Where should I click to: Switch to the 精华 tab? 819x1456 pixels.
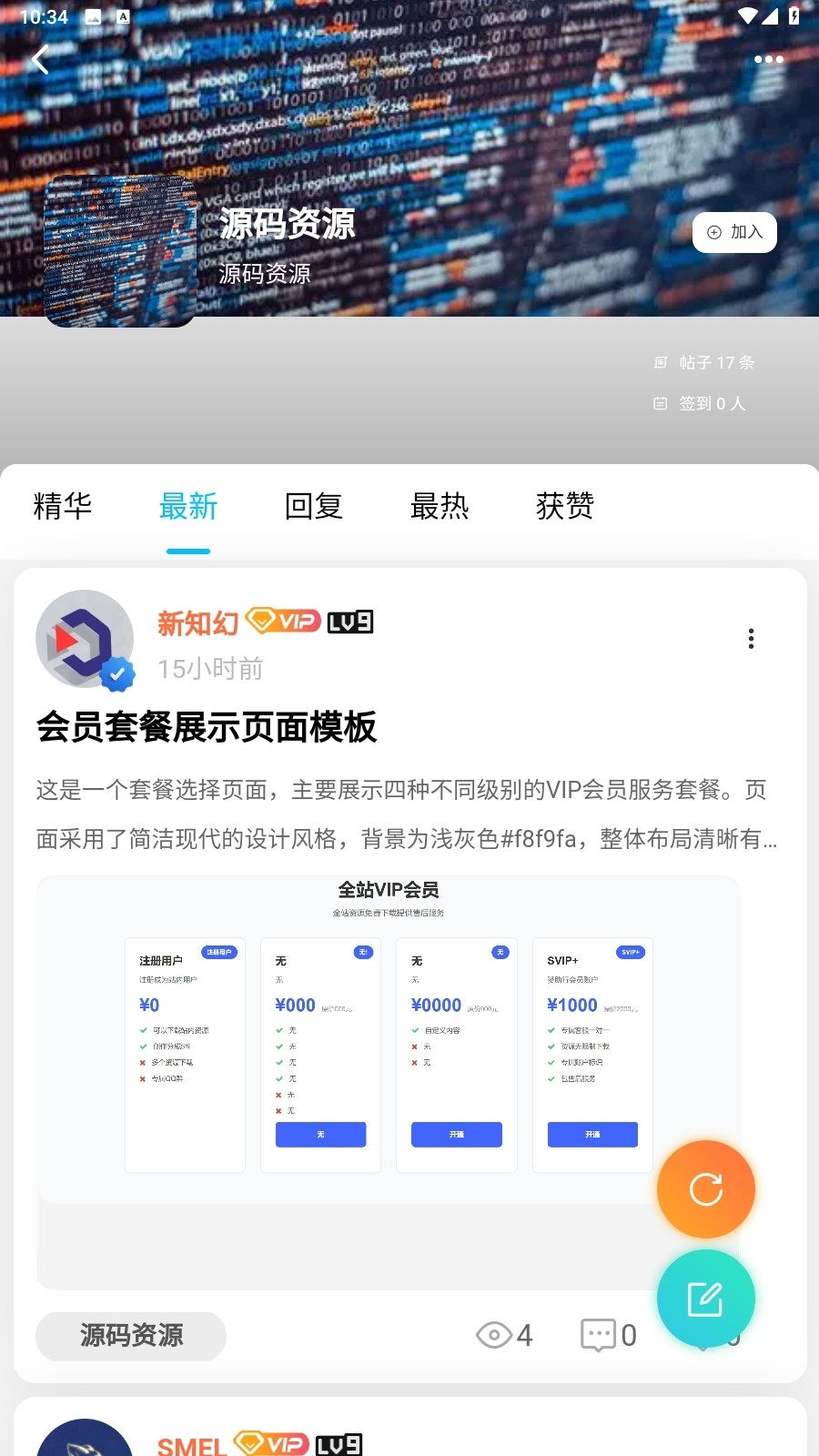click(63, 506)
